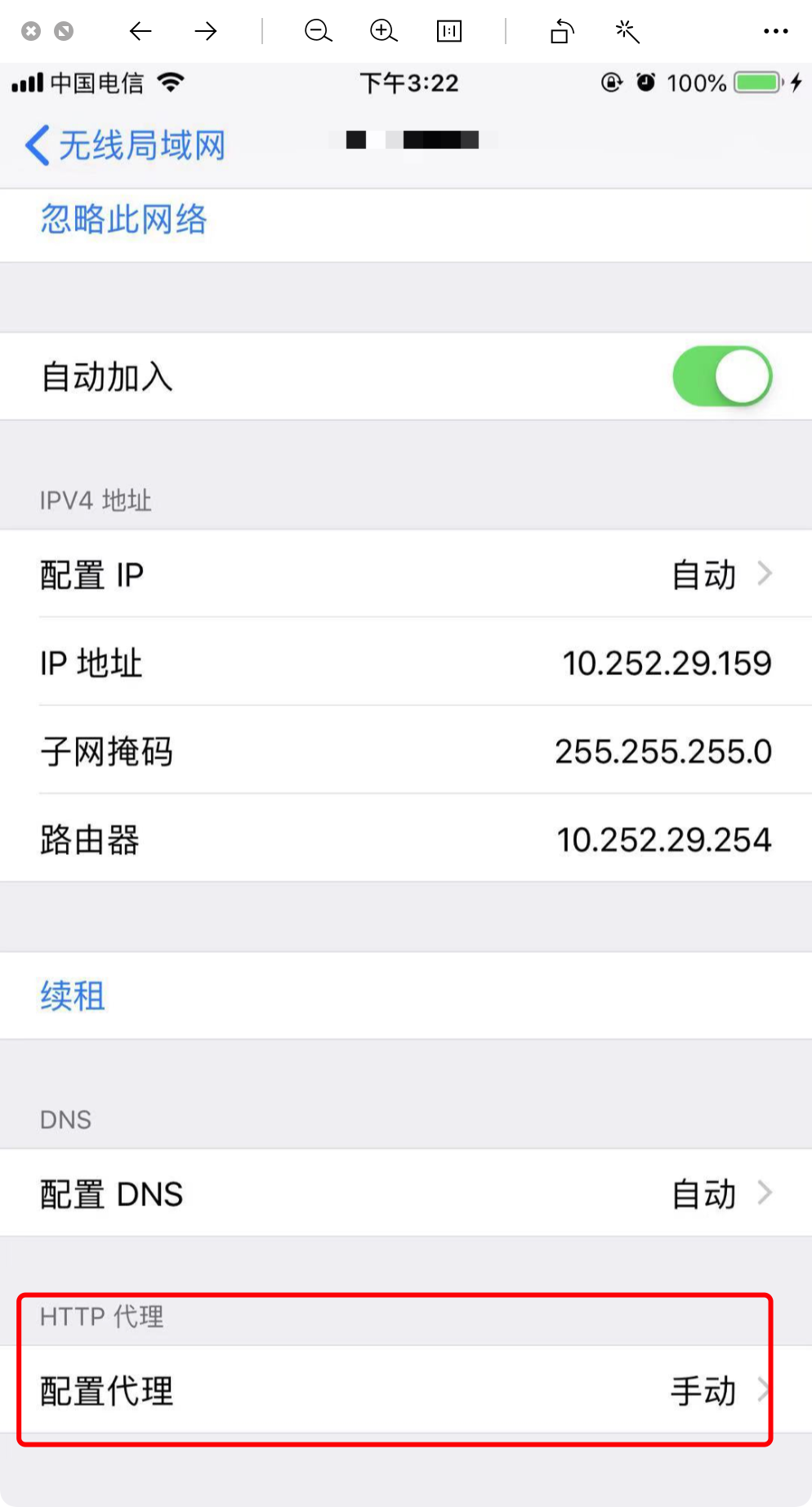Open the three-dot more menu
The image size is (812, 1507).
point(775,32)
